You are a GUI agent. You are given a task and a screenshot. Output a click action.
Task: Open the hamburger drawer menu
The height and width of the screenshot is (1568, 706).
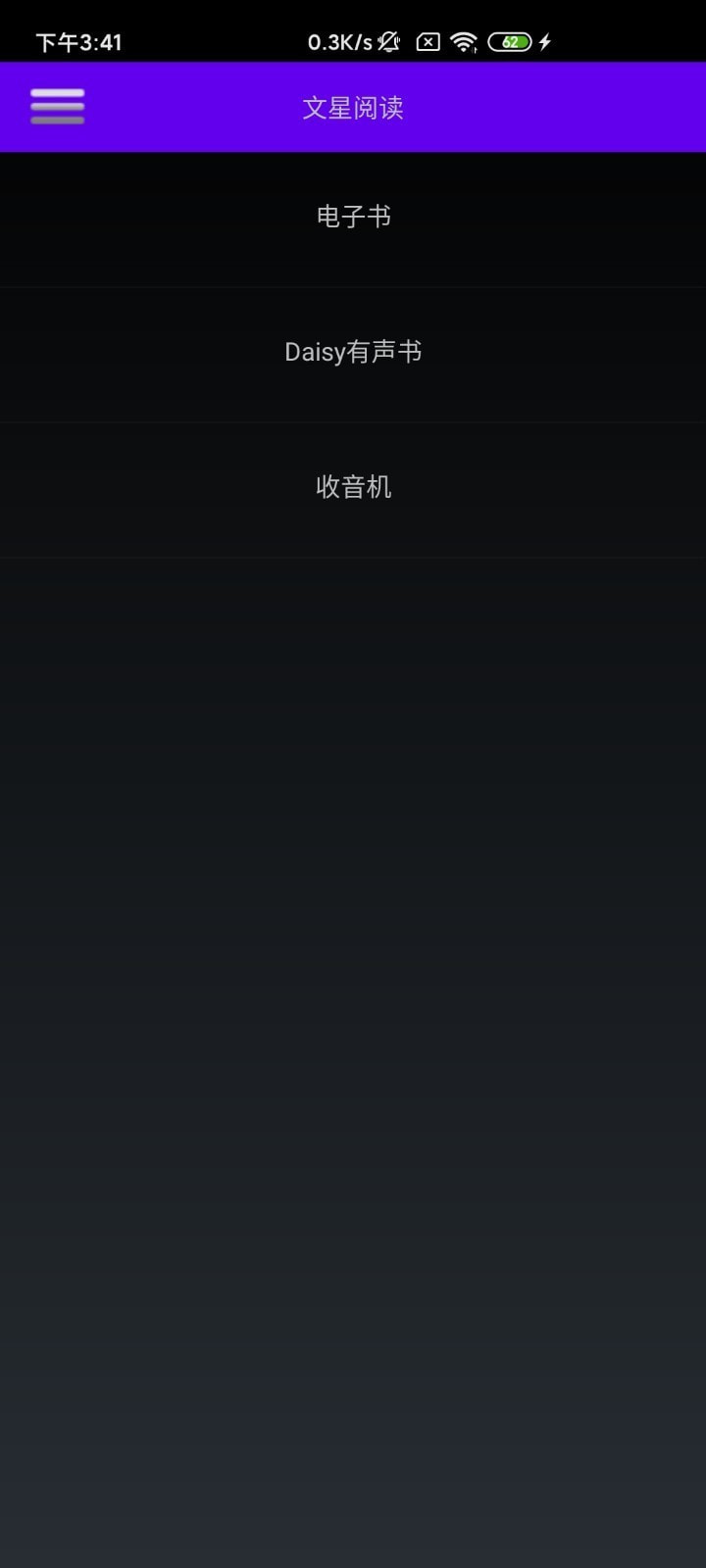click(57, 107)
